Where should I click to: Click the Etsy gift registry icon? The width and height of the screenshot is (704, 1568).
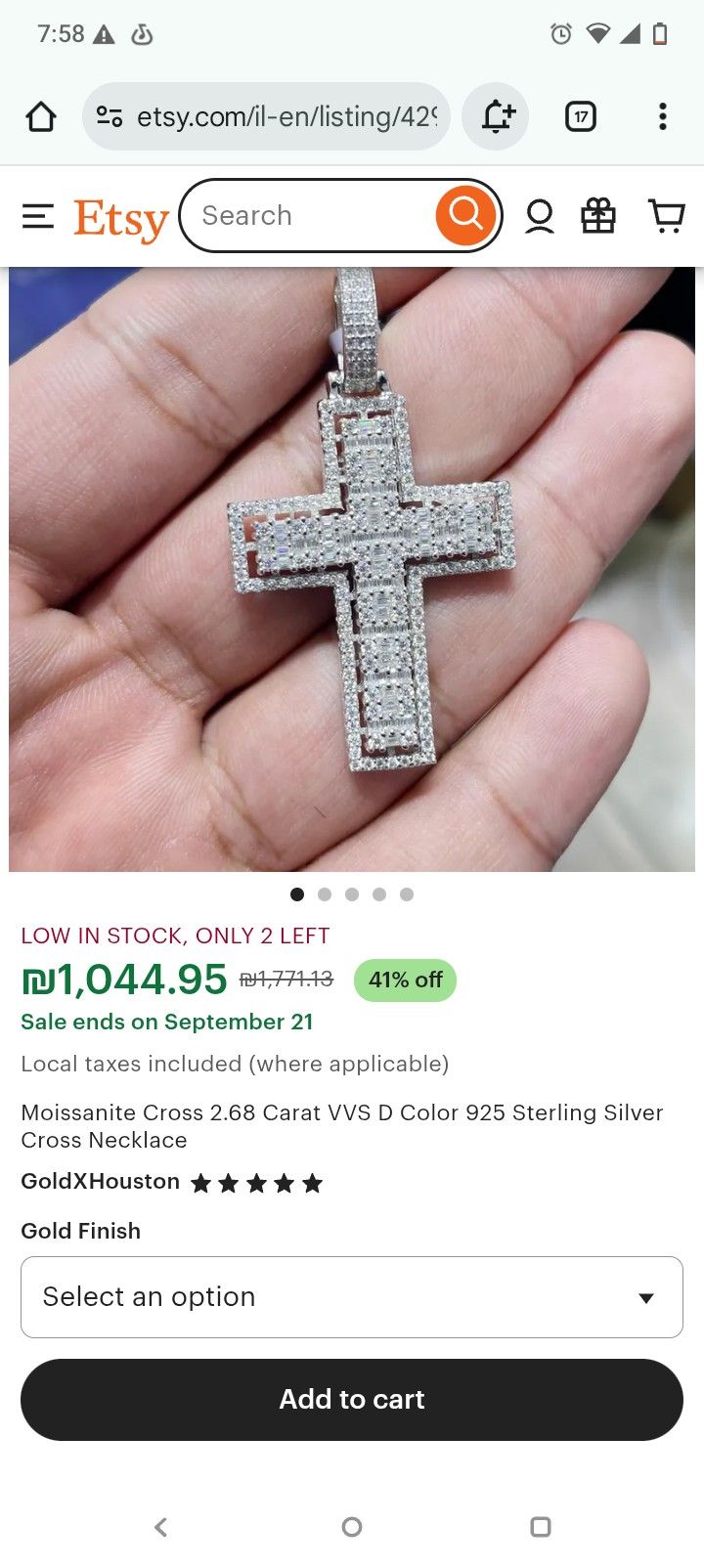click(x=600, y=215)
